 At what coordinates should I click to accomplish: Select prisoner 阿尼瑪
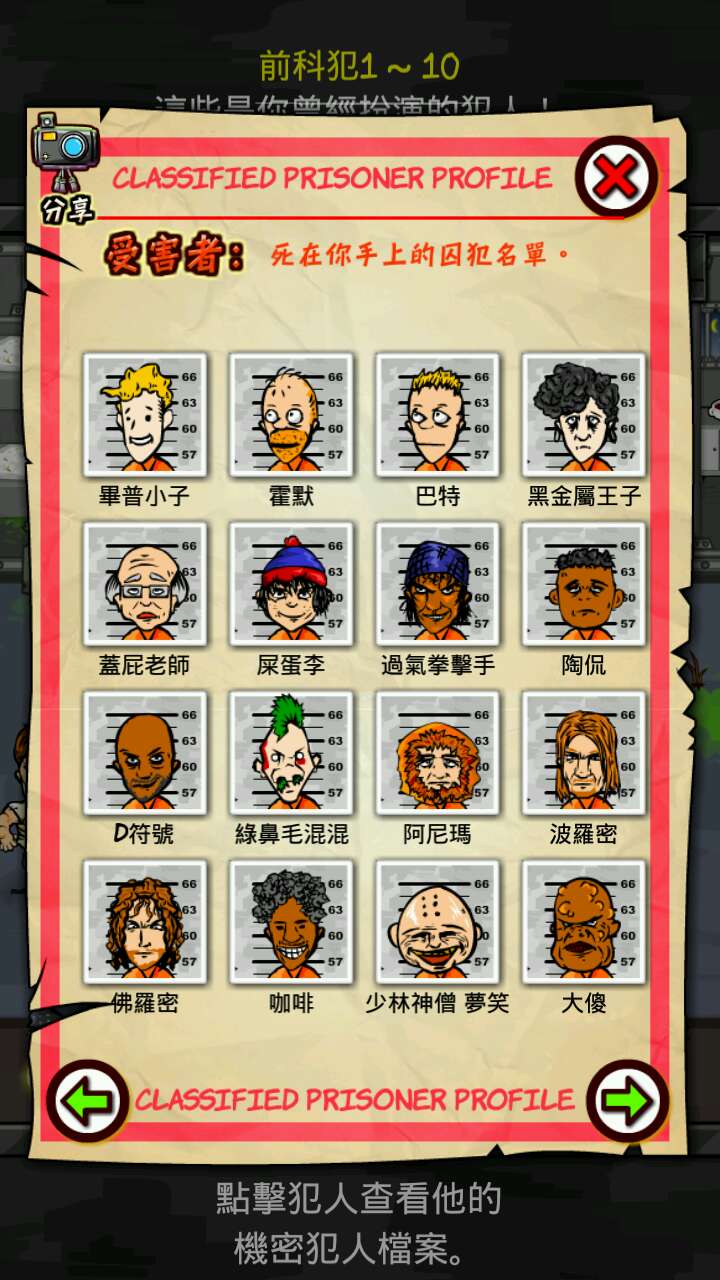click(437, 753)
